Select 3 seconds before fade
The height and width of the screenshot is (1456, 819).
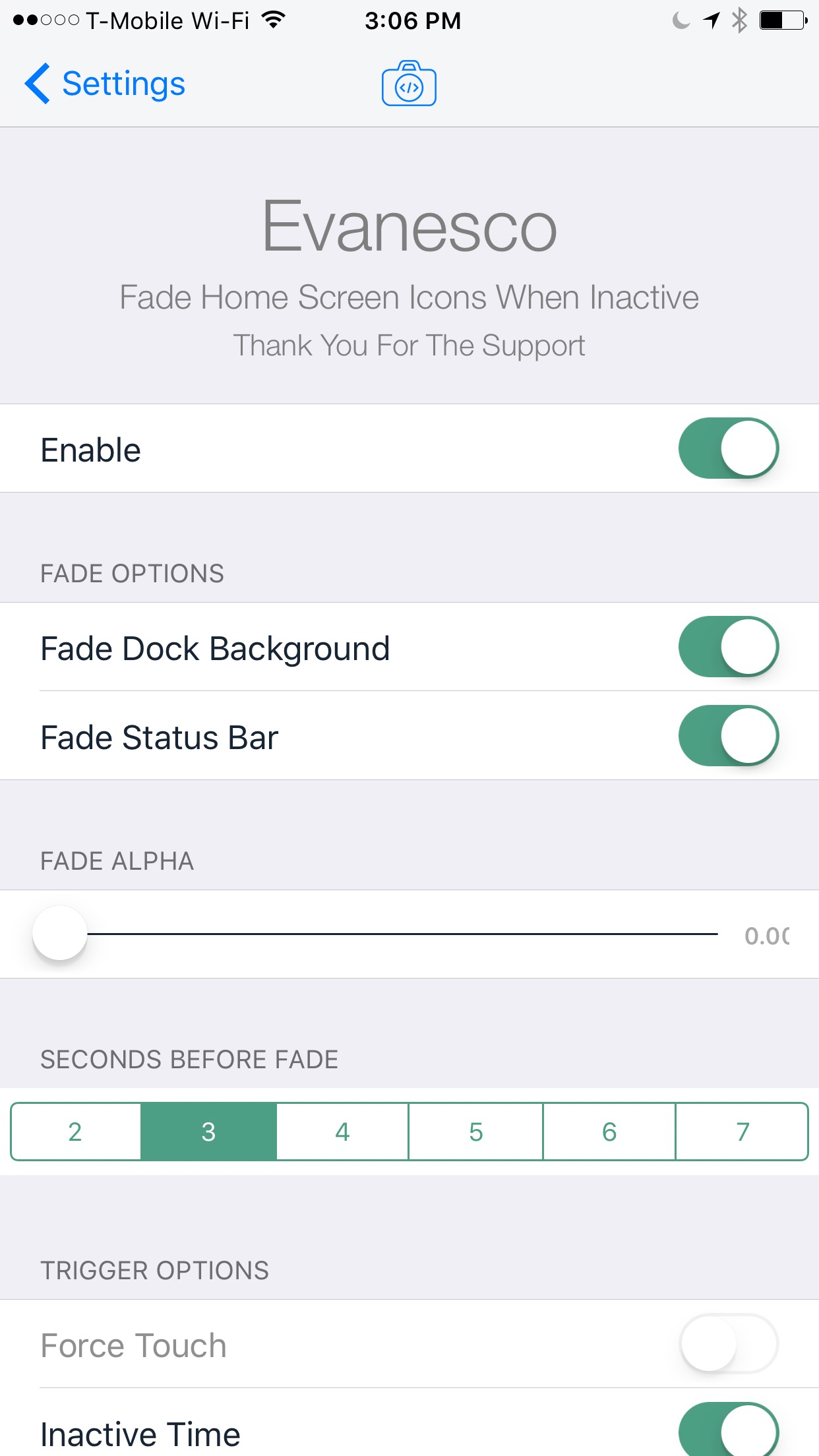(209, 1132)
